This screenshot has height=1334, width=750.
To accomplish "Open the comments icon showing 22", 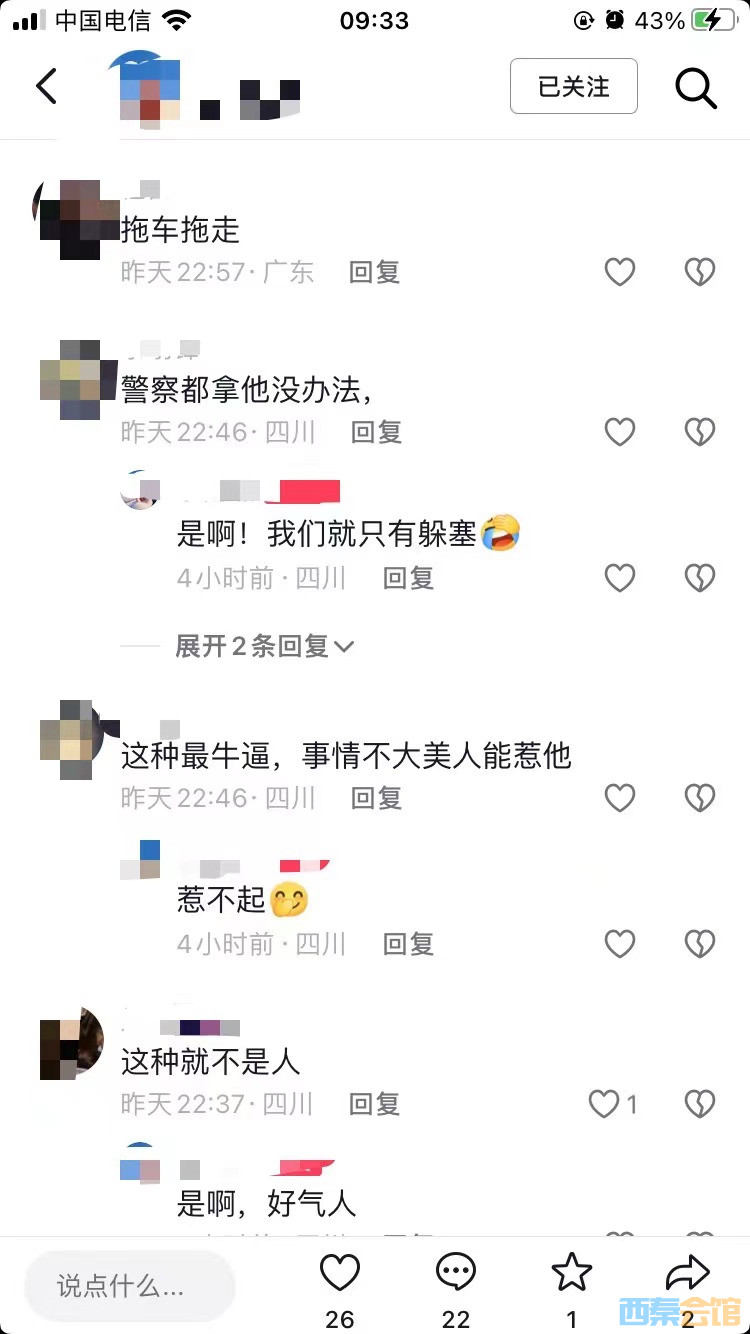I will point(456,1275).
